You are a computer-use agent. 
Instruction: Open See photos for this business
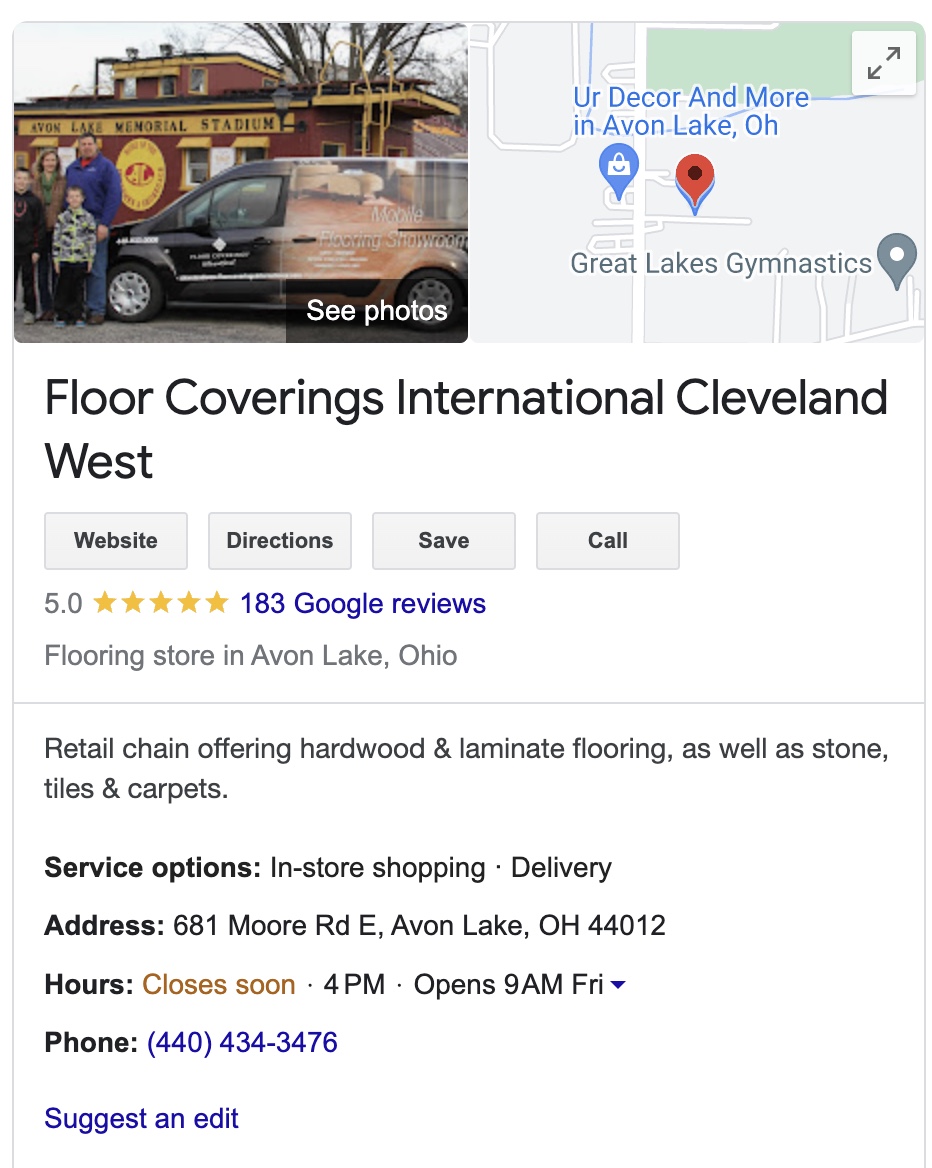tap(376, 310)
